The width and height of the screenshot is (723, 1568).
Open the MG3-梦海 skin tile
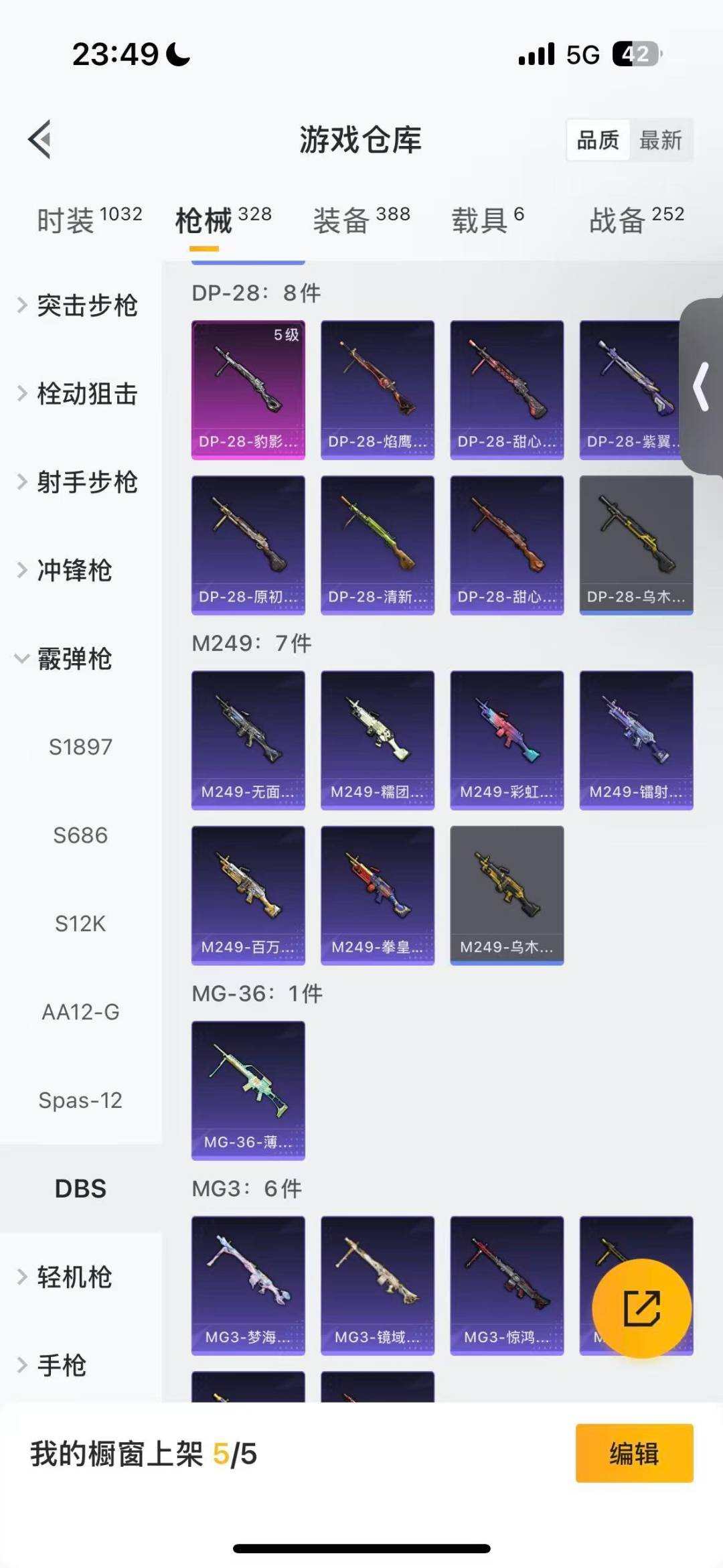tap(248, 1286)
